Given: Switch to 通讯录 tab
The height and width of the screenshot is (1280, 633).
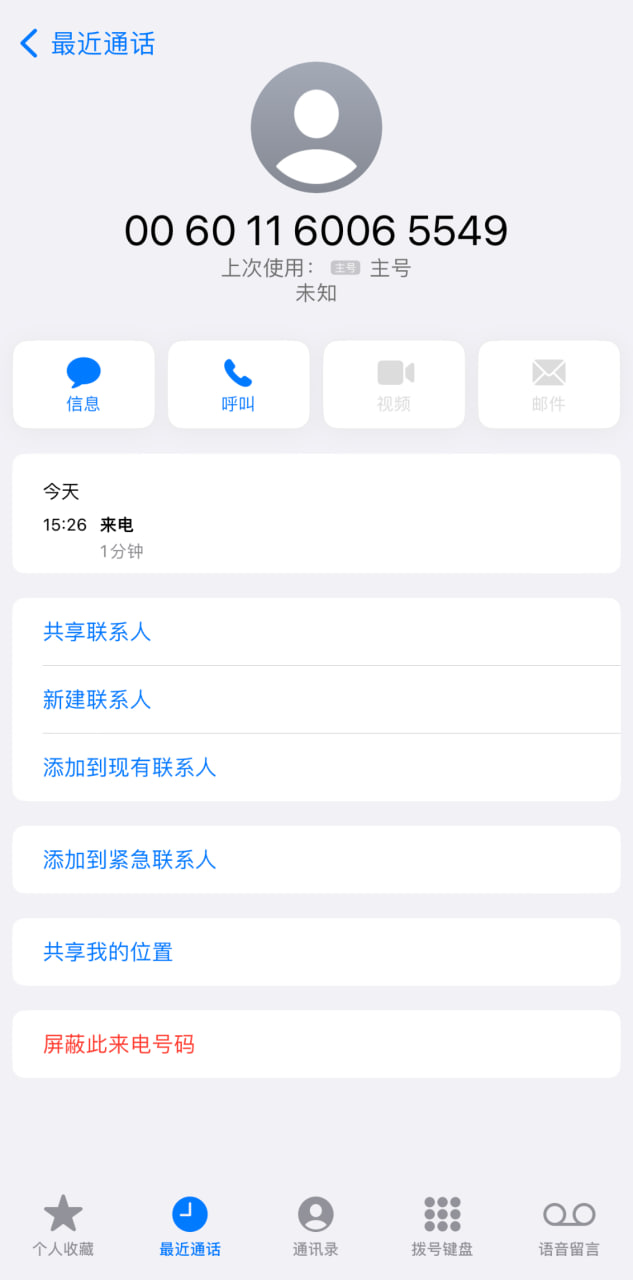Looking at the screenshot, I should (316, 1227).
